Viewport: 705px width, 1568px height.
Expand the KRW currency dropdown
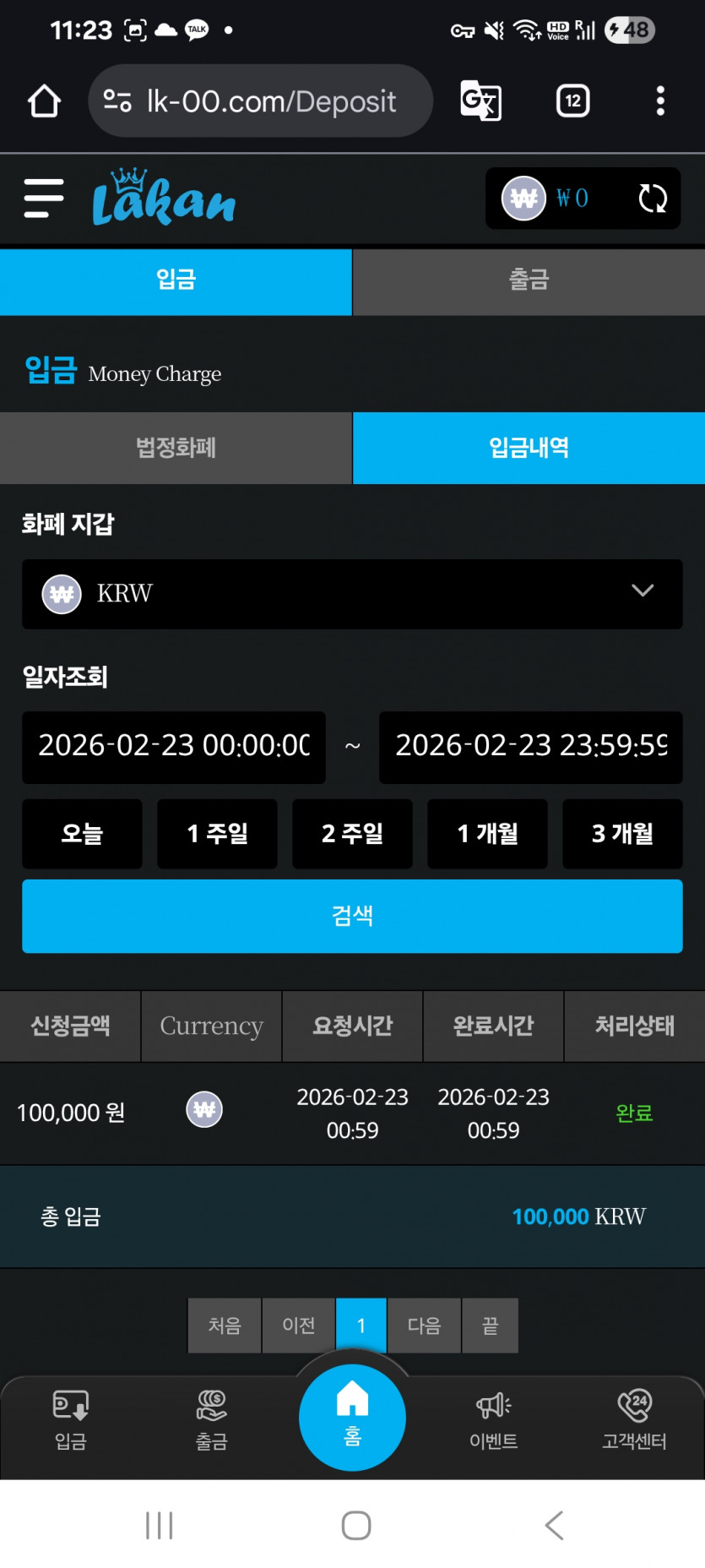click(x=352, y=594)
